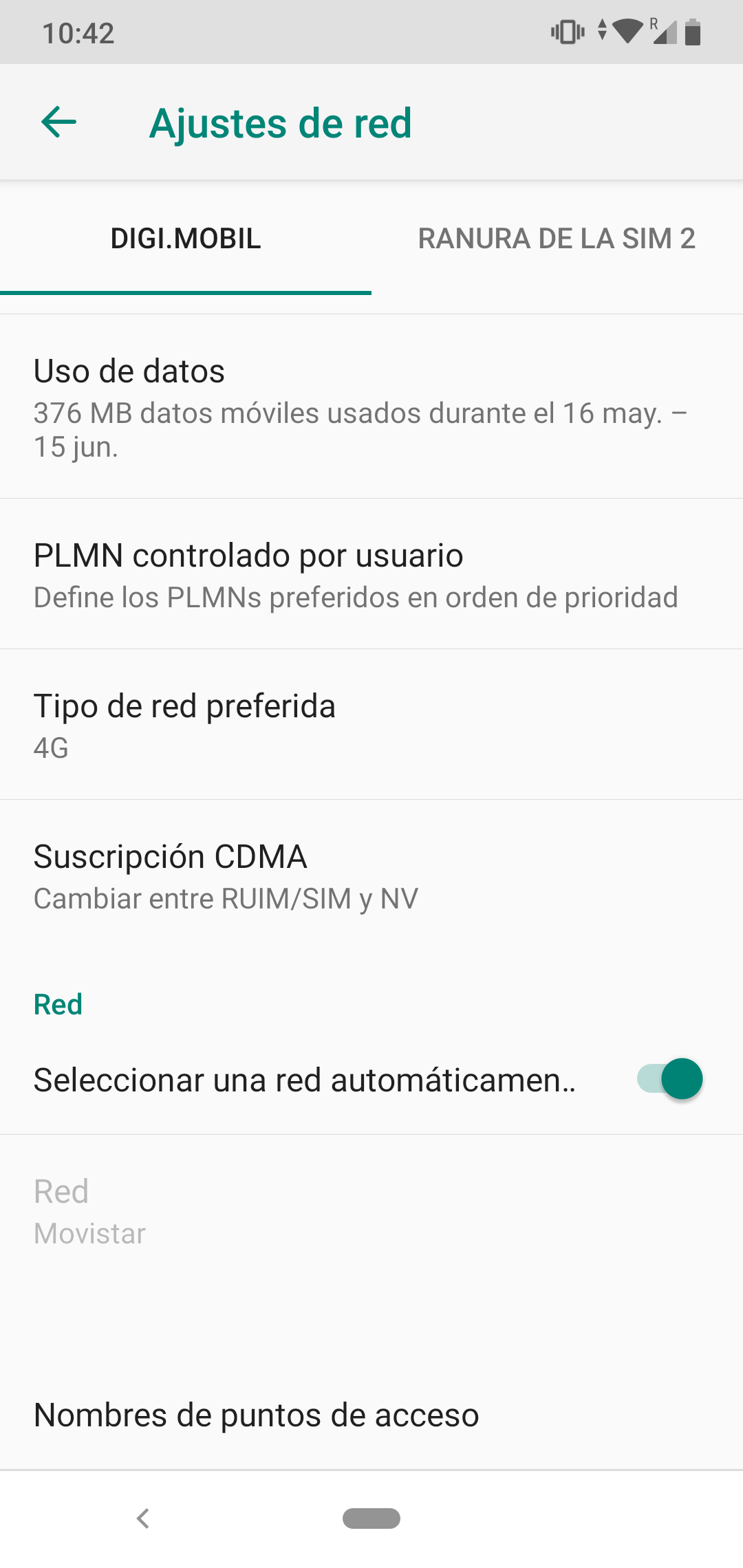Tap the home pill button
This screenshot has height=1568, width=743.
371,1518
